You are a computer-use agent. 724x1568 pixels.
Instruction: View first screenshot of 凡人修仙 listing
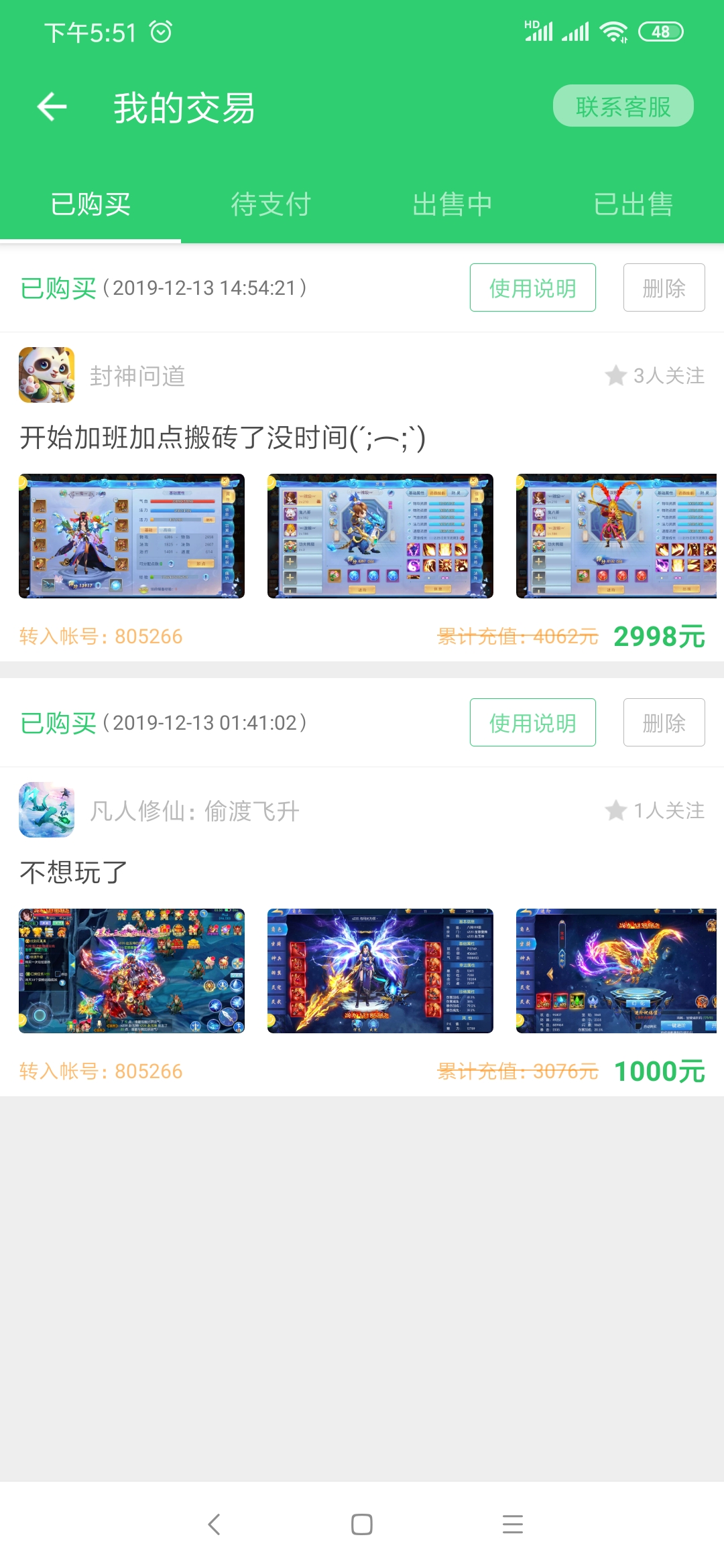coord(131,971)
